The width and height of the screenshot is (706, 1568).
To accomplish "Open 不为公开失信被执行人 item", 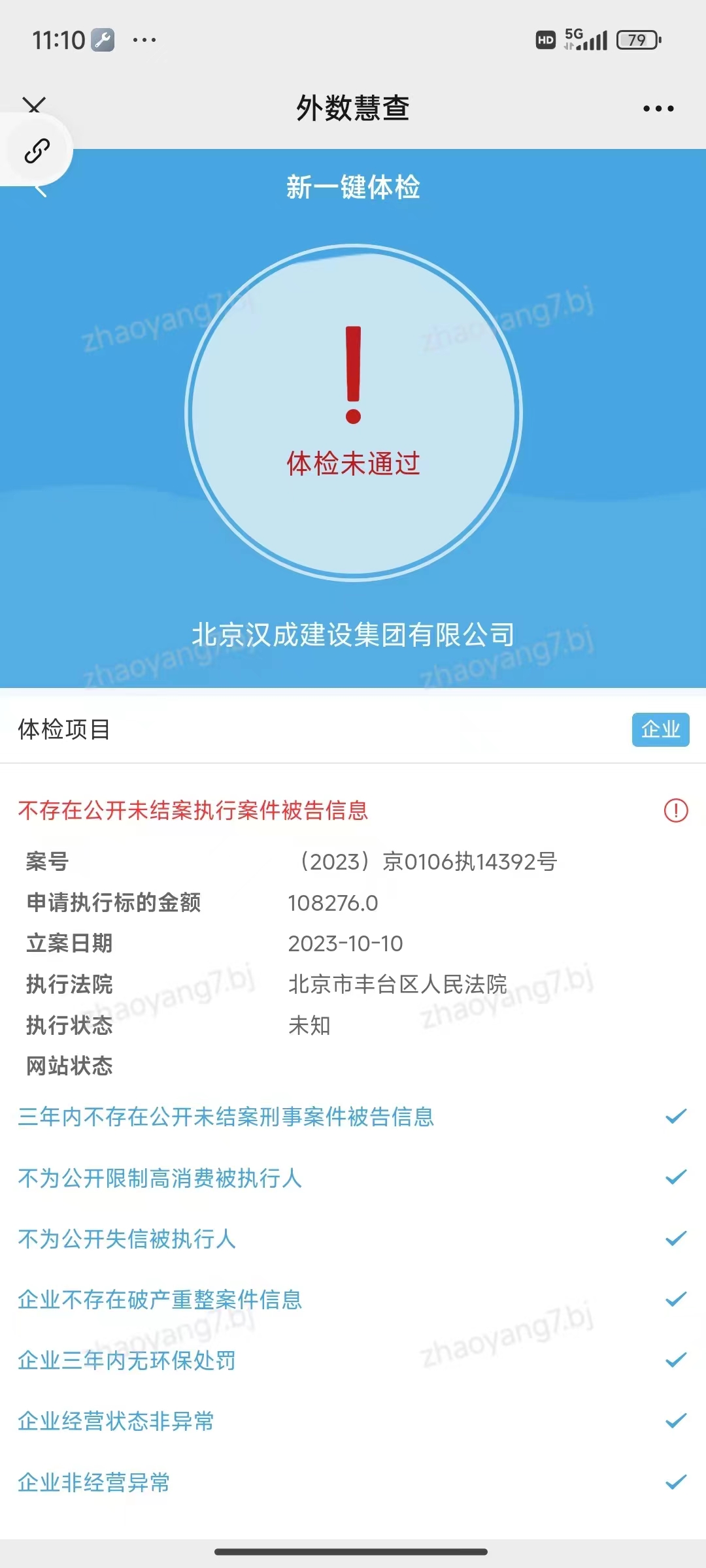I will pos(127,1239).
